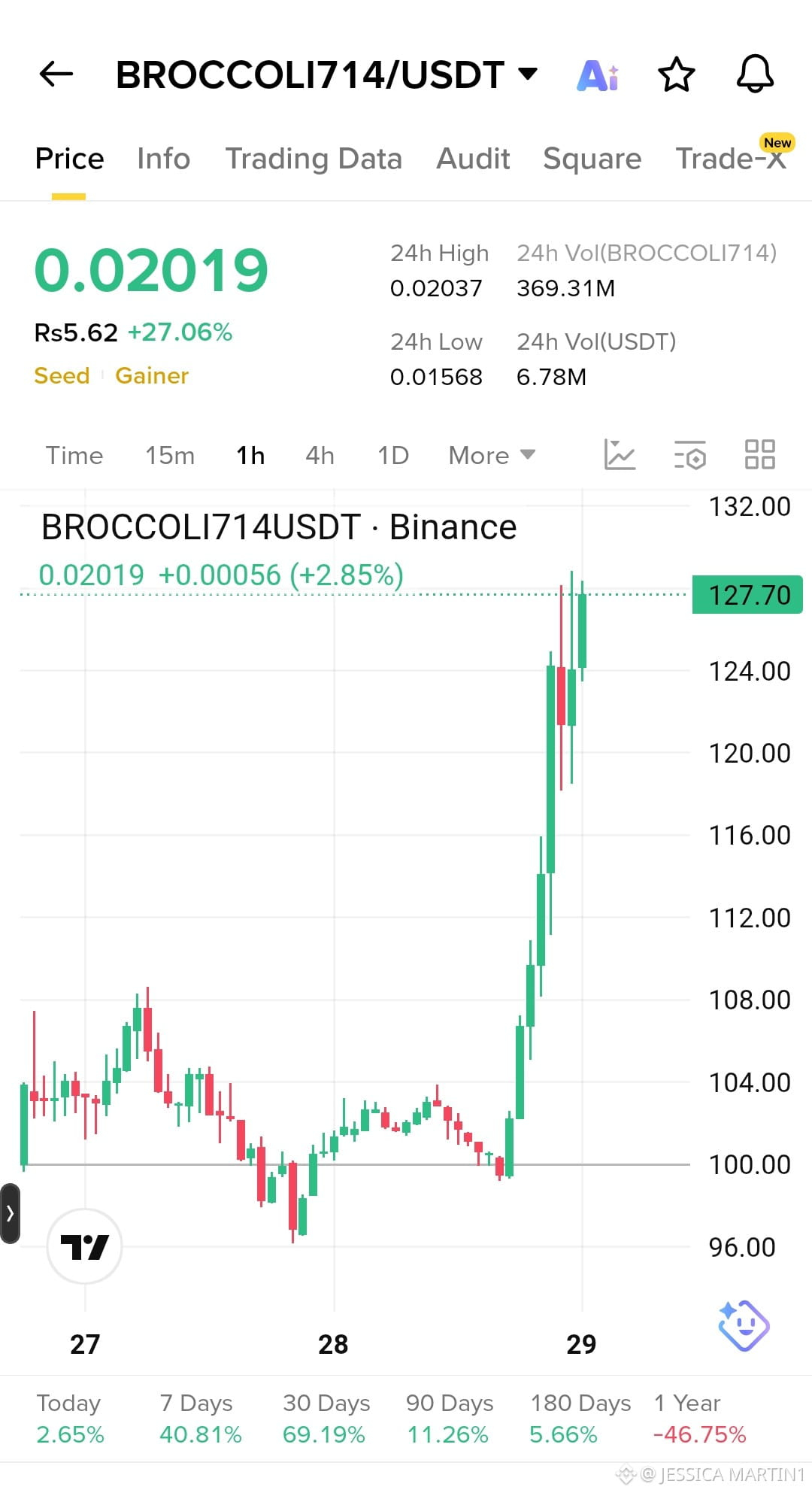Open the smiling chatbot assistant icon

point(744,1325)
